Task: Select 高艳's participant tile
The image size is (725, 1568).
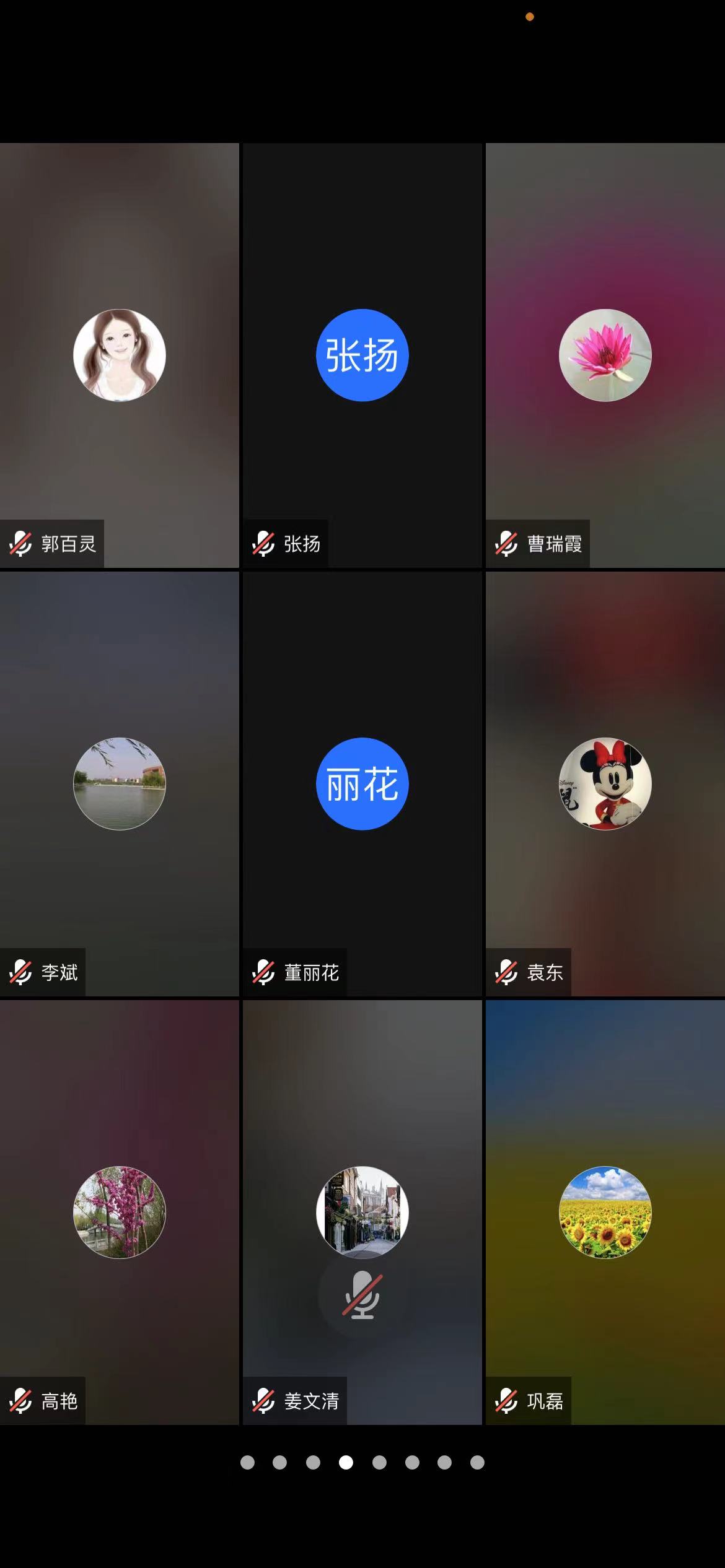Action: tap(119, 1212)
